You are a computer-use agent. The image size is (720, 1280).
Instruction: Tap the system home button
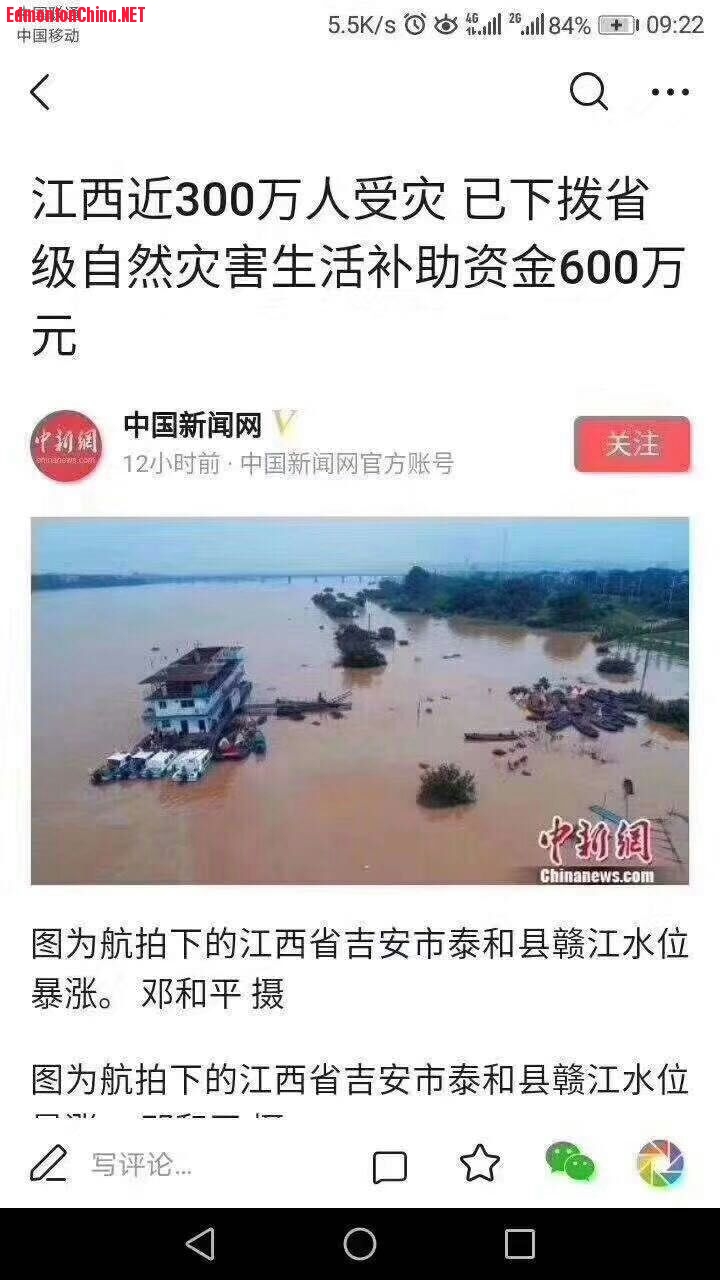(360, 1244)
